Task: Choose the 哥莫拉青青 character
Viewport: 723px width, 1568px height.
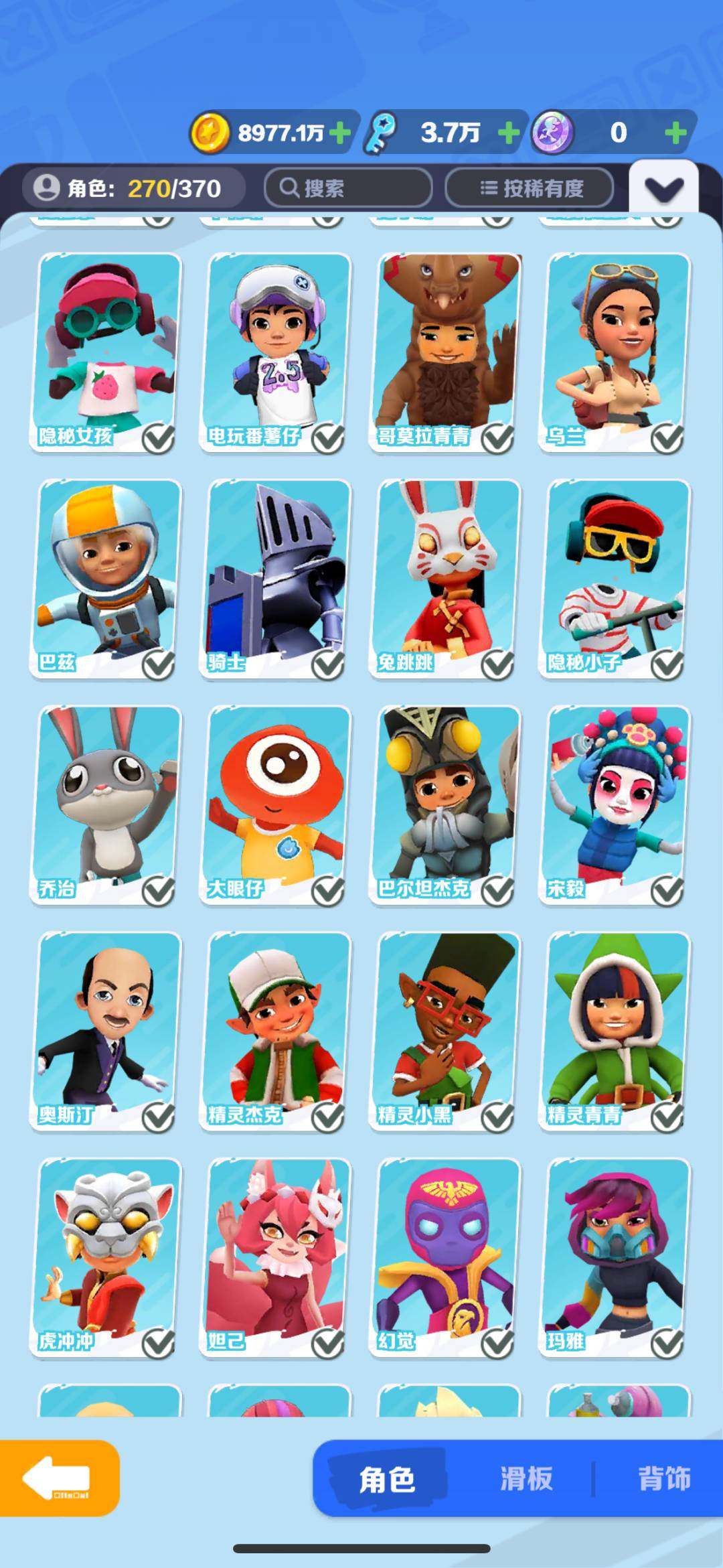Action: click(x=445, y=352)
